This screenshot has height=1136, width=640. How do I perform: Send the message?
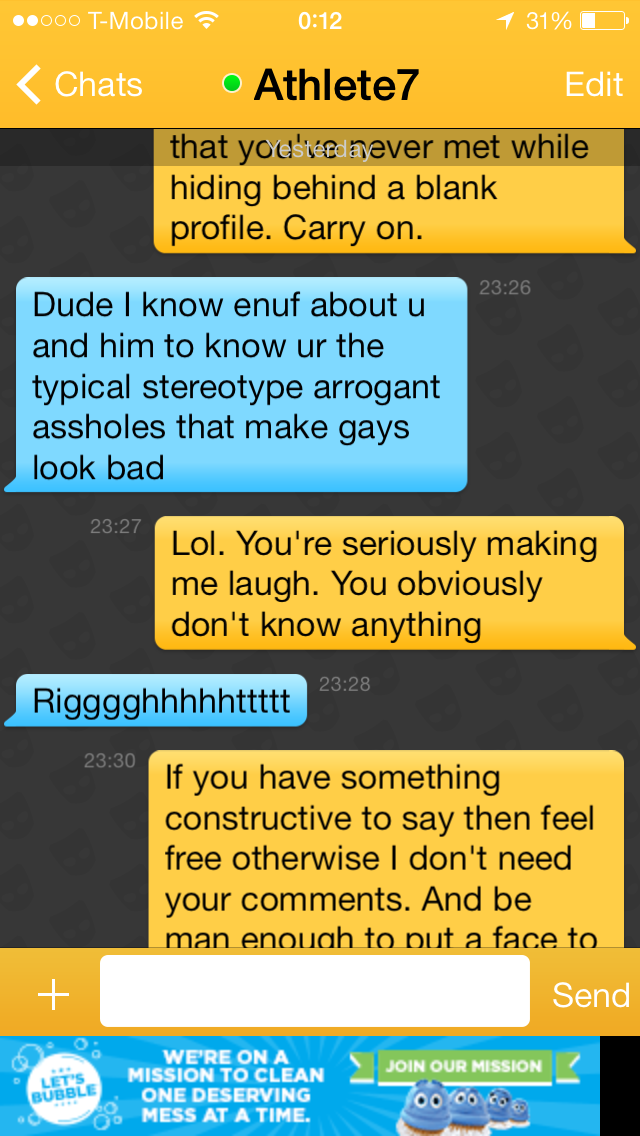tap(591, 995)
